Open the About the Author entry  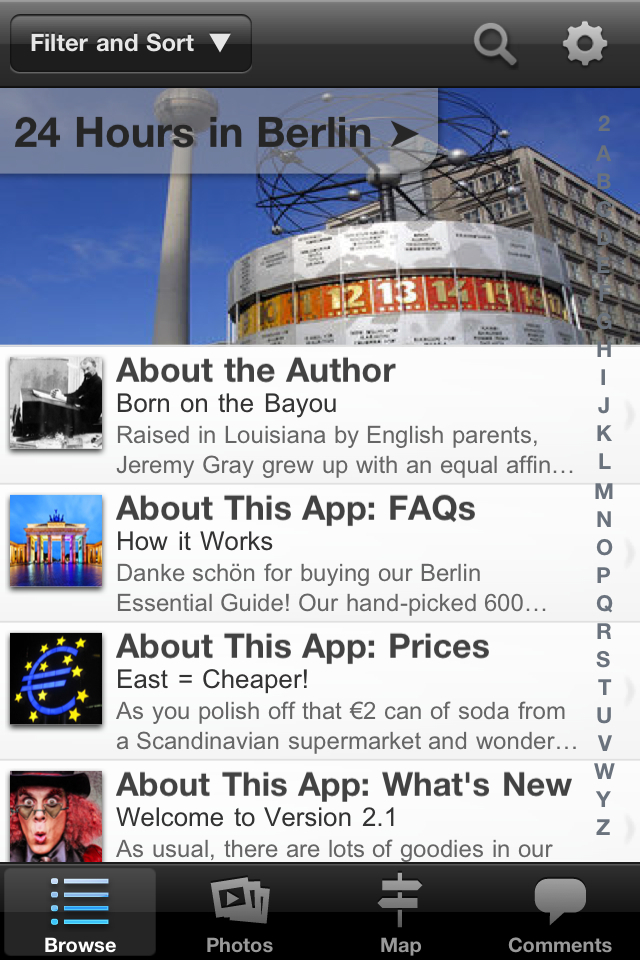pos(300,415)
